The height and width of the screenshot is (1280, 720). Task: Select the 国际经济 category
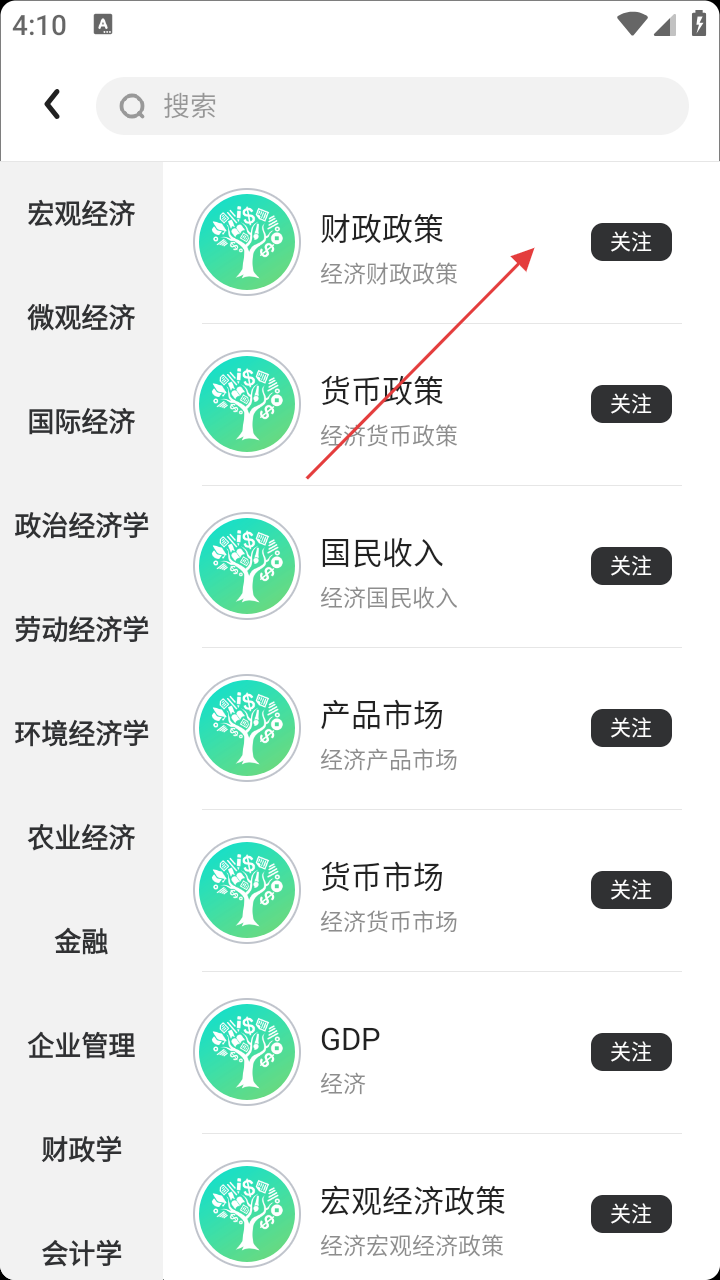[x=81, y=422]
